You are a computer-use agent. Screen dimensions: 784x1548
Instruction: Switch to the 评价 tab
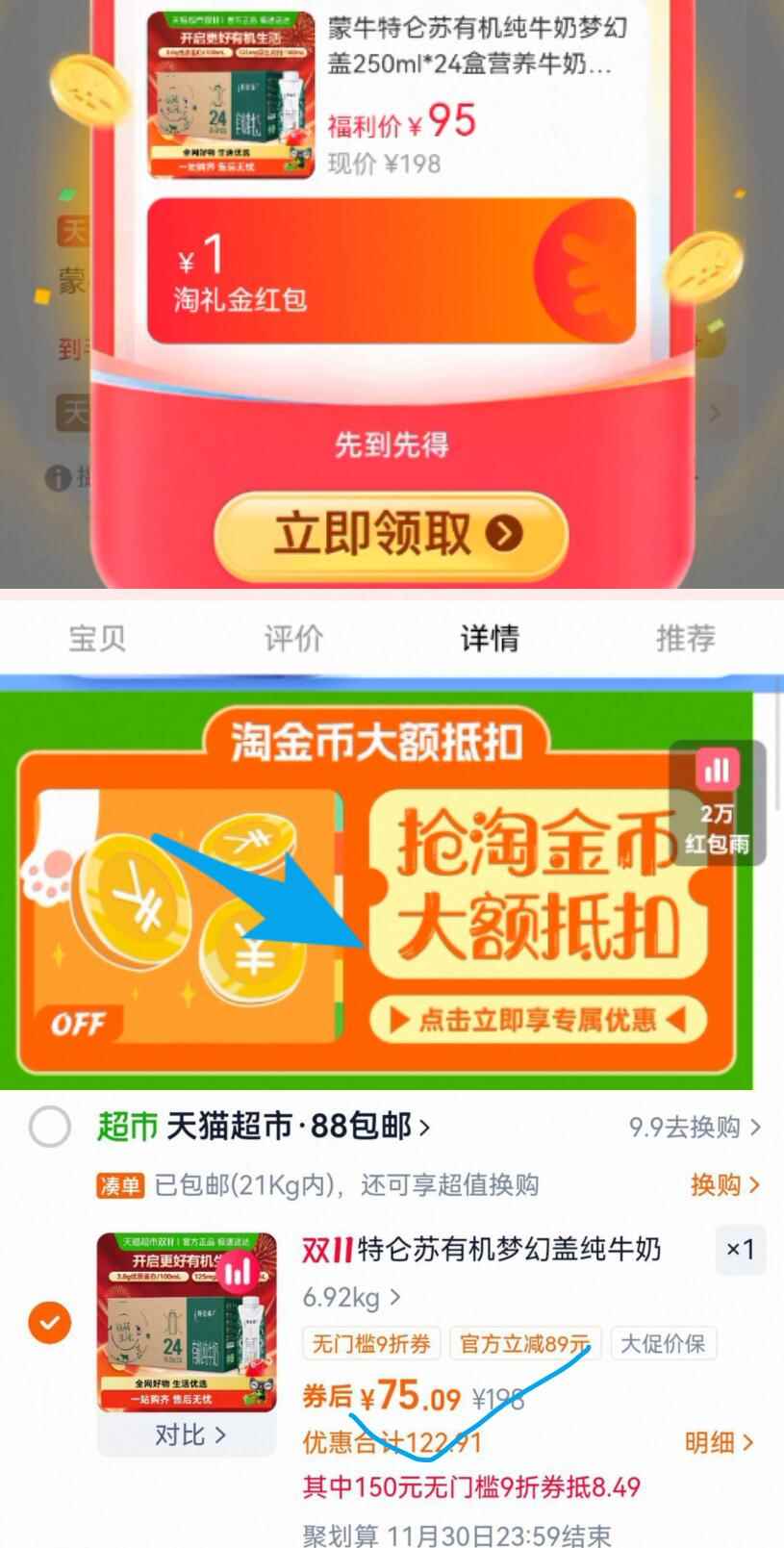point(293,638)
